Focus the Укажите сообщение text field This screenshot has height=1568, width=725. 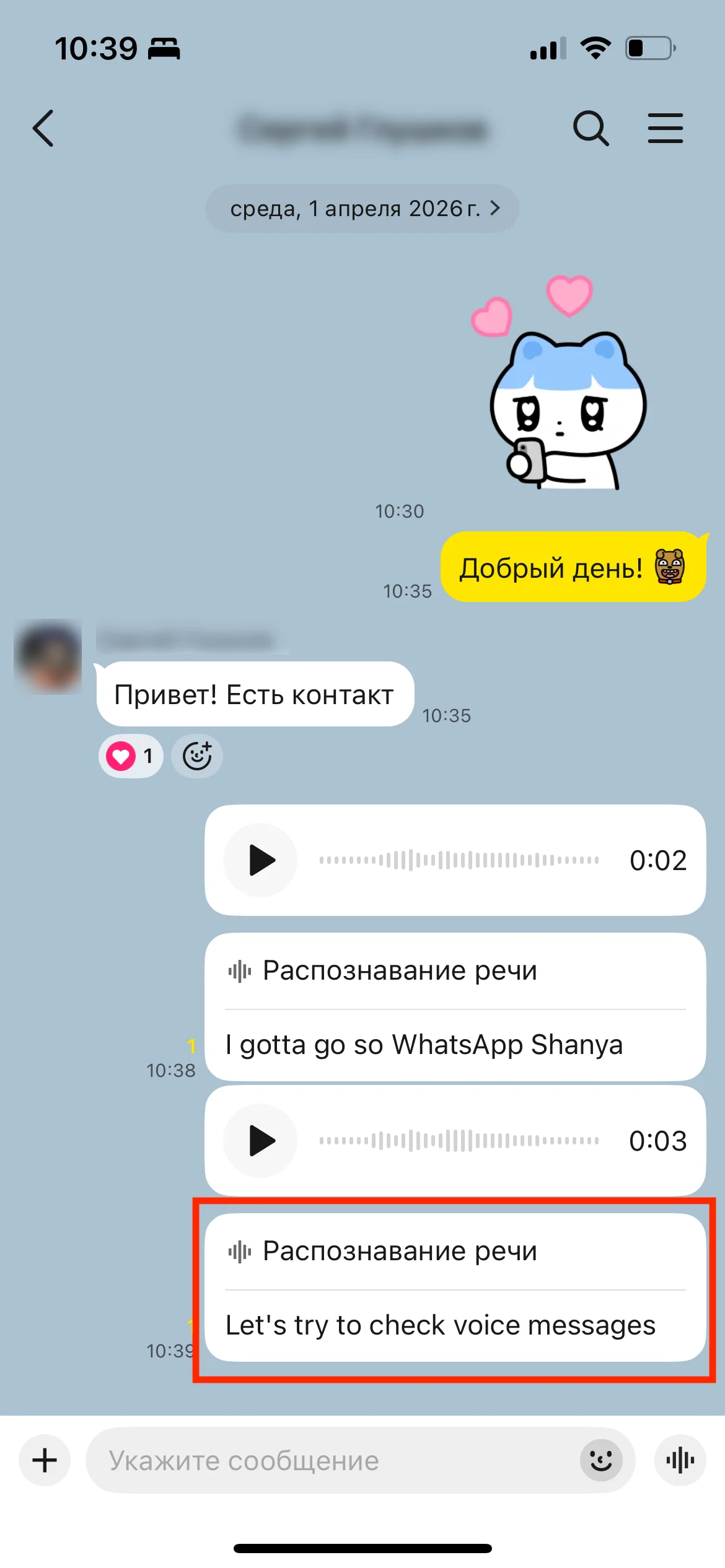(335, 1460)
